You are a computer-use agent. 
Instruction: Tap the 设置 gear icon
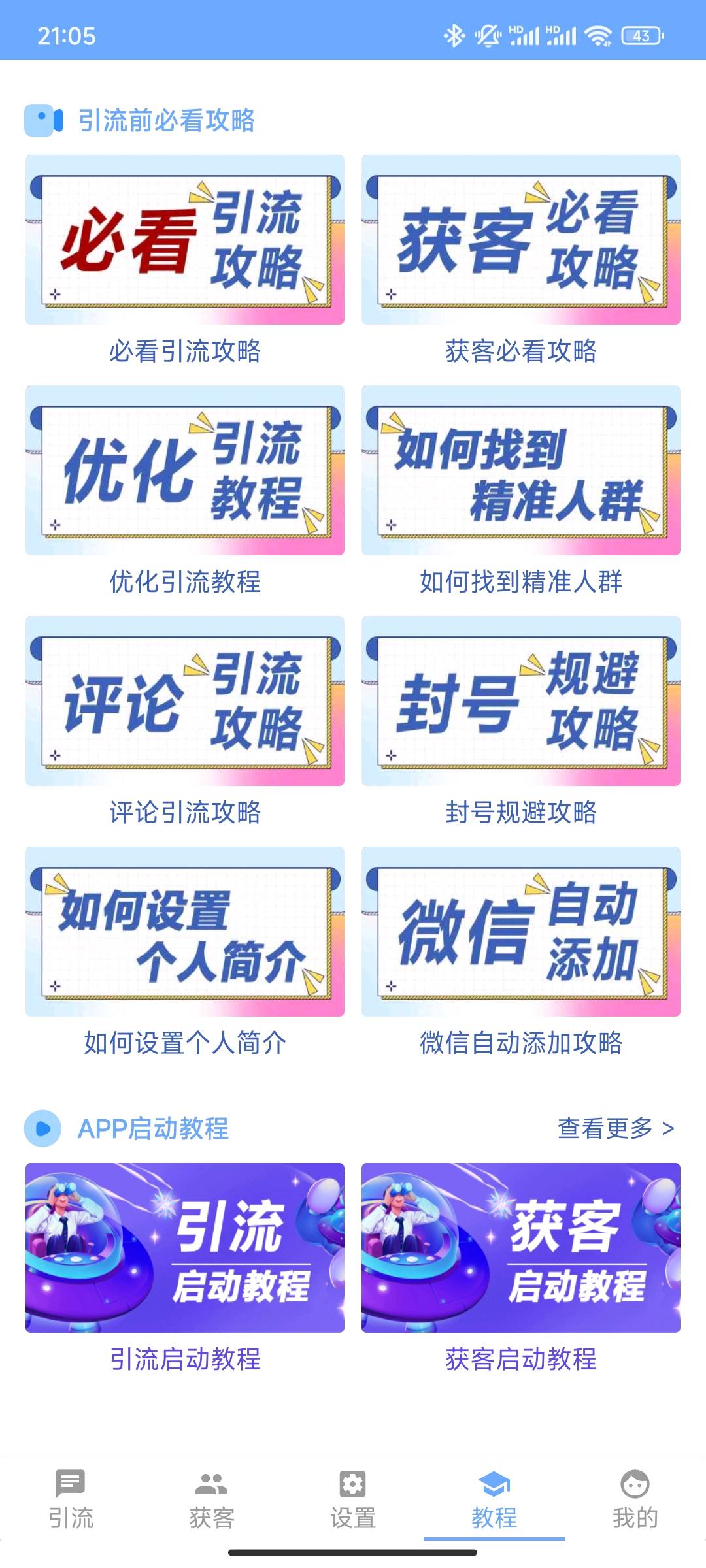coord(353,1482)
